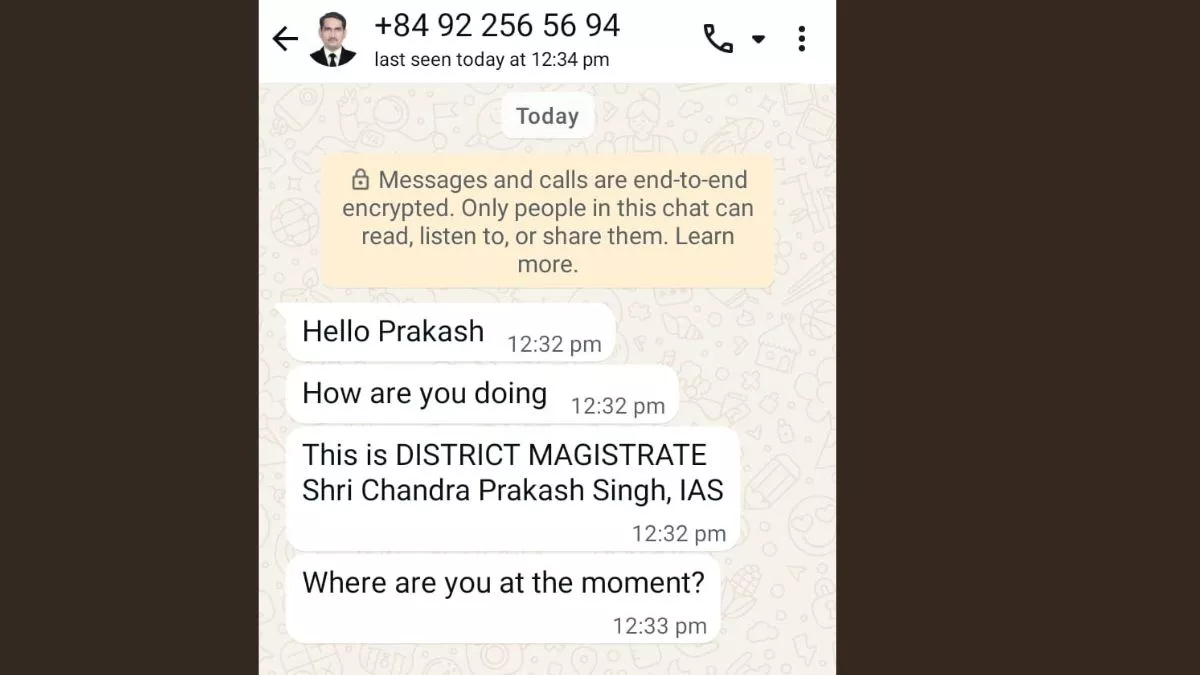Open the end-to-end encryption notice
This screenshot has height=675, width=1200.
547,222
